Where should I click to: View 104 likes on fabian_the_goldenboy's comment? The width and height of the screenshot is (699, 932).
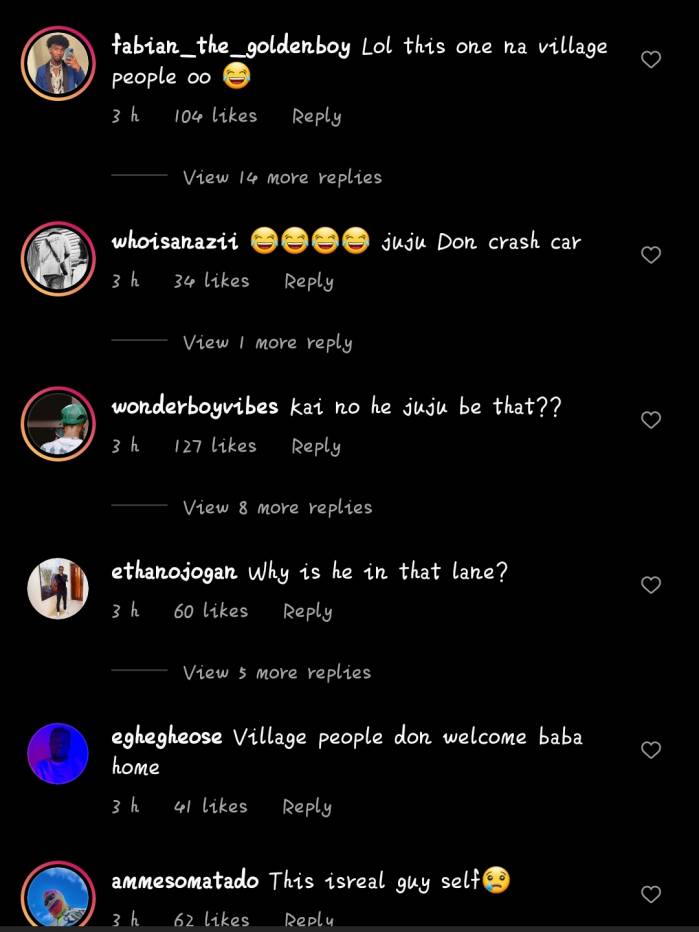(x=215, y=116)
